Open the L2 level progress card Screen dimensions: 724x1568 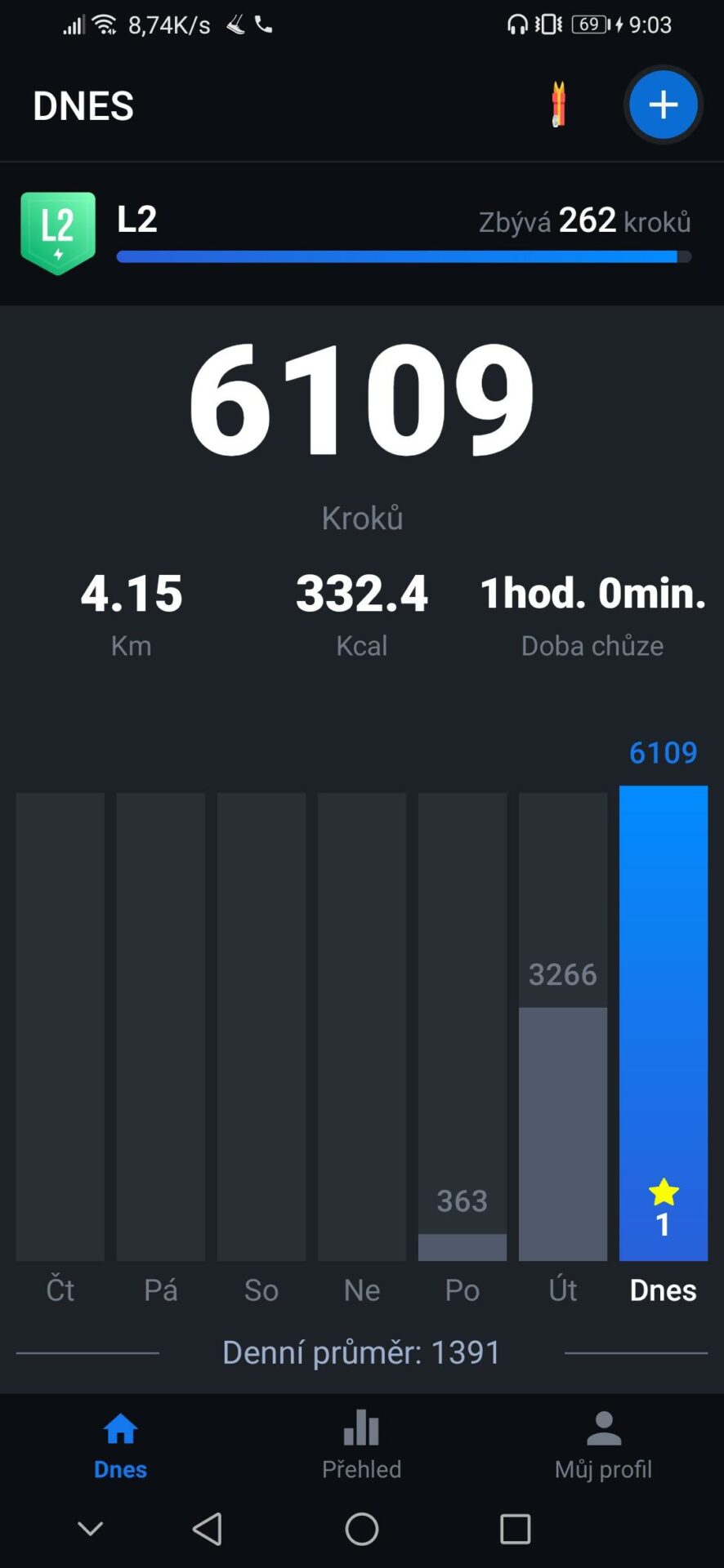pyautogui.click(x=362, y=234)
